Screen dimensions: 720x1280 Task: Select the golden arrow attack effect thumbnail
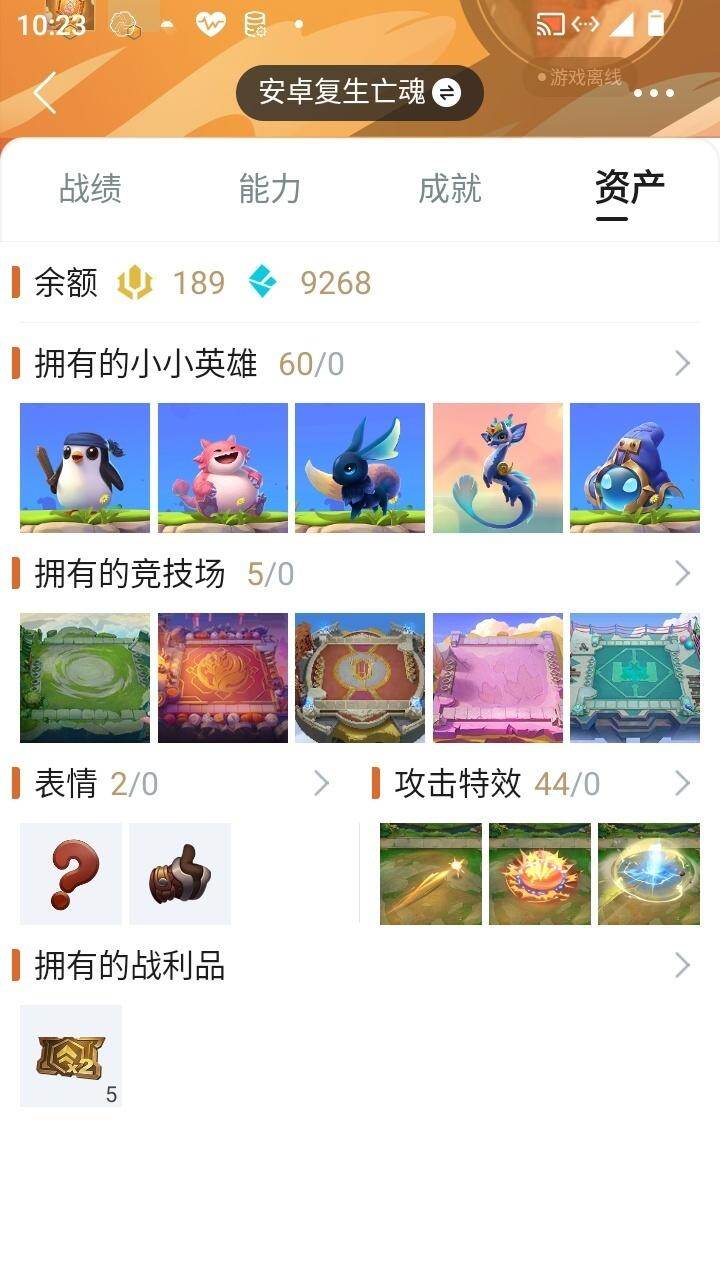tap(430, 873)
